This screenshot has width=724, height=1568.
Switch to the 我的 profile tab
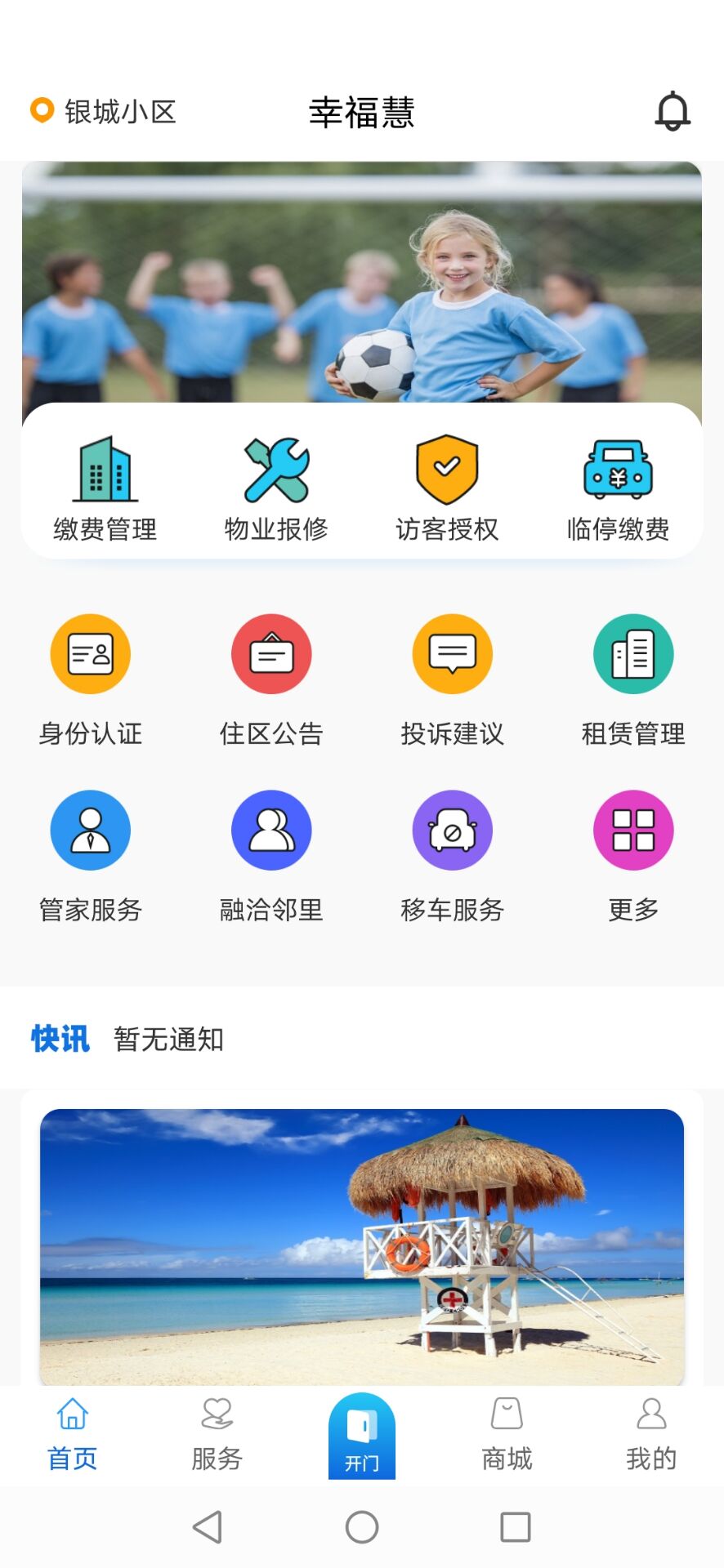651,1436
